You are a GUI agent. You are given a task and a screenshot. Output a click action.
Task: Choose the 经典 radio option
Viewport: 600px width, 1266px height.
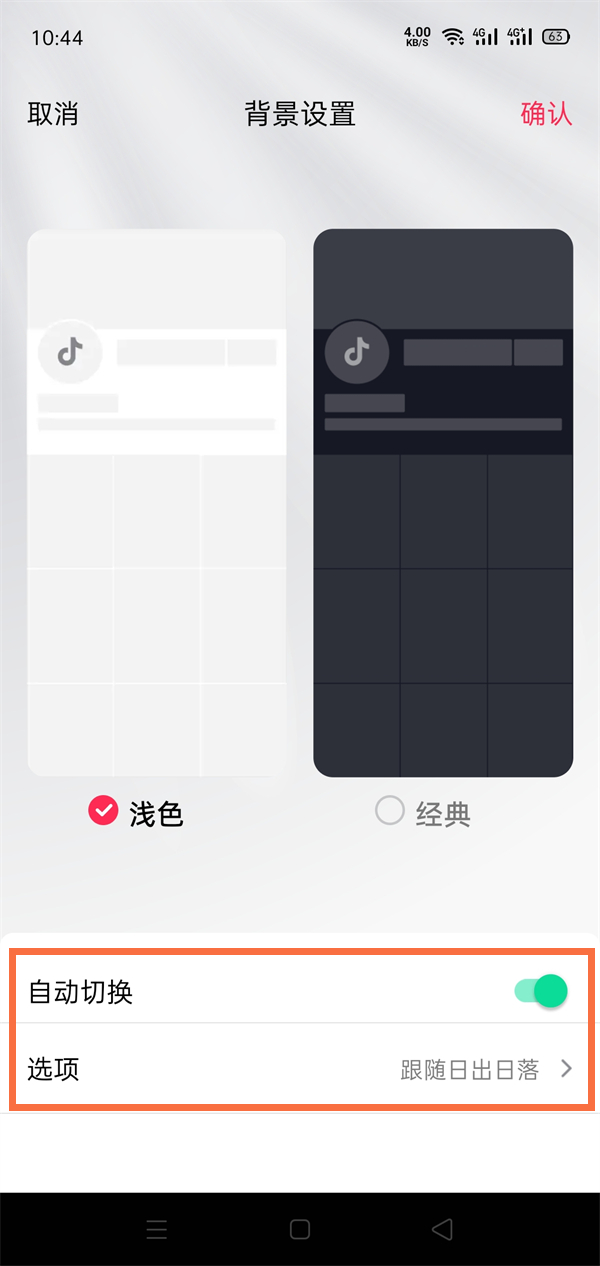click(390, 811)
